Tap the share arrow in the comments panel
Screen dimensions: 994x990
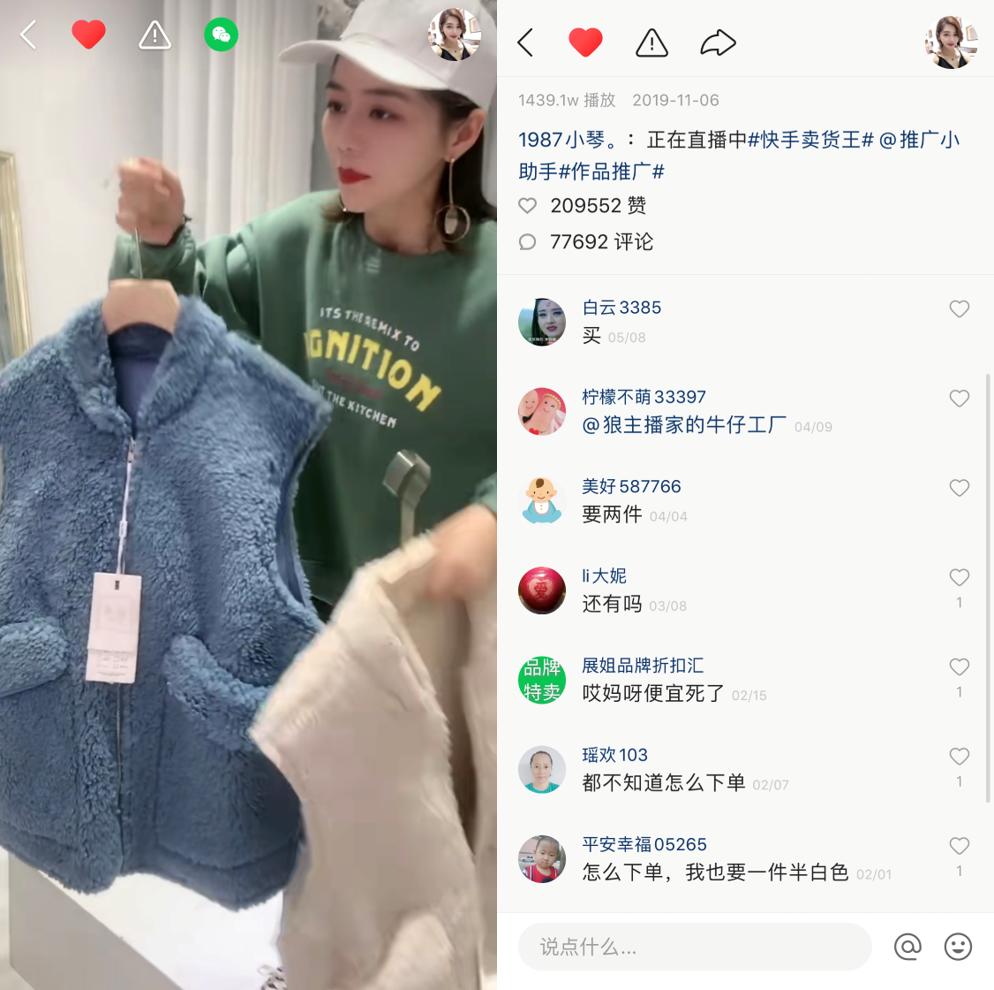pyautogui.click(x=718, y=42)
